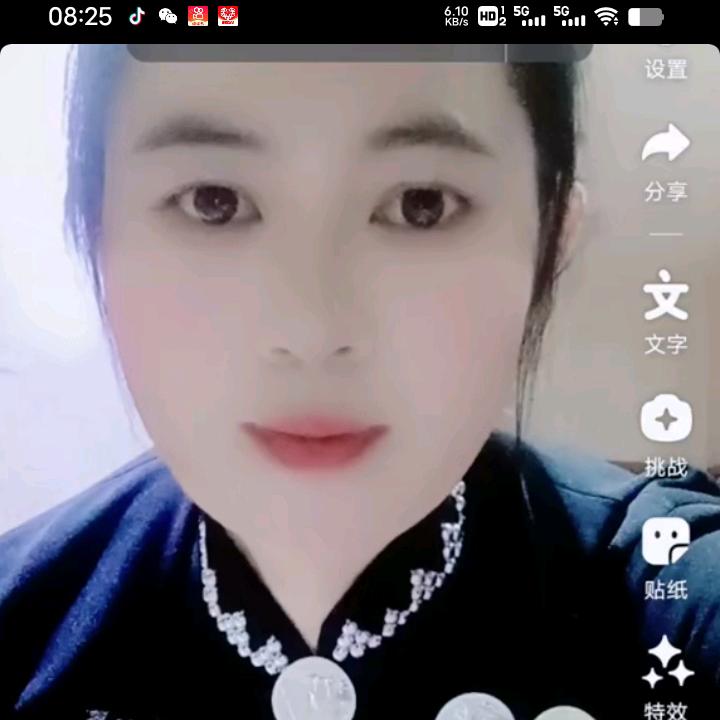Open the 挑战 challenge option
The width and height of the screenshot is (720, 720).
coord(666,435)
